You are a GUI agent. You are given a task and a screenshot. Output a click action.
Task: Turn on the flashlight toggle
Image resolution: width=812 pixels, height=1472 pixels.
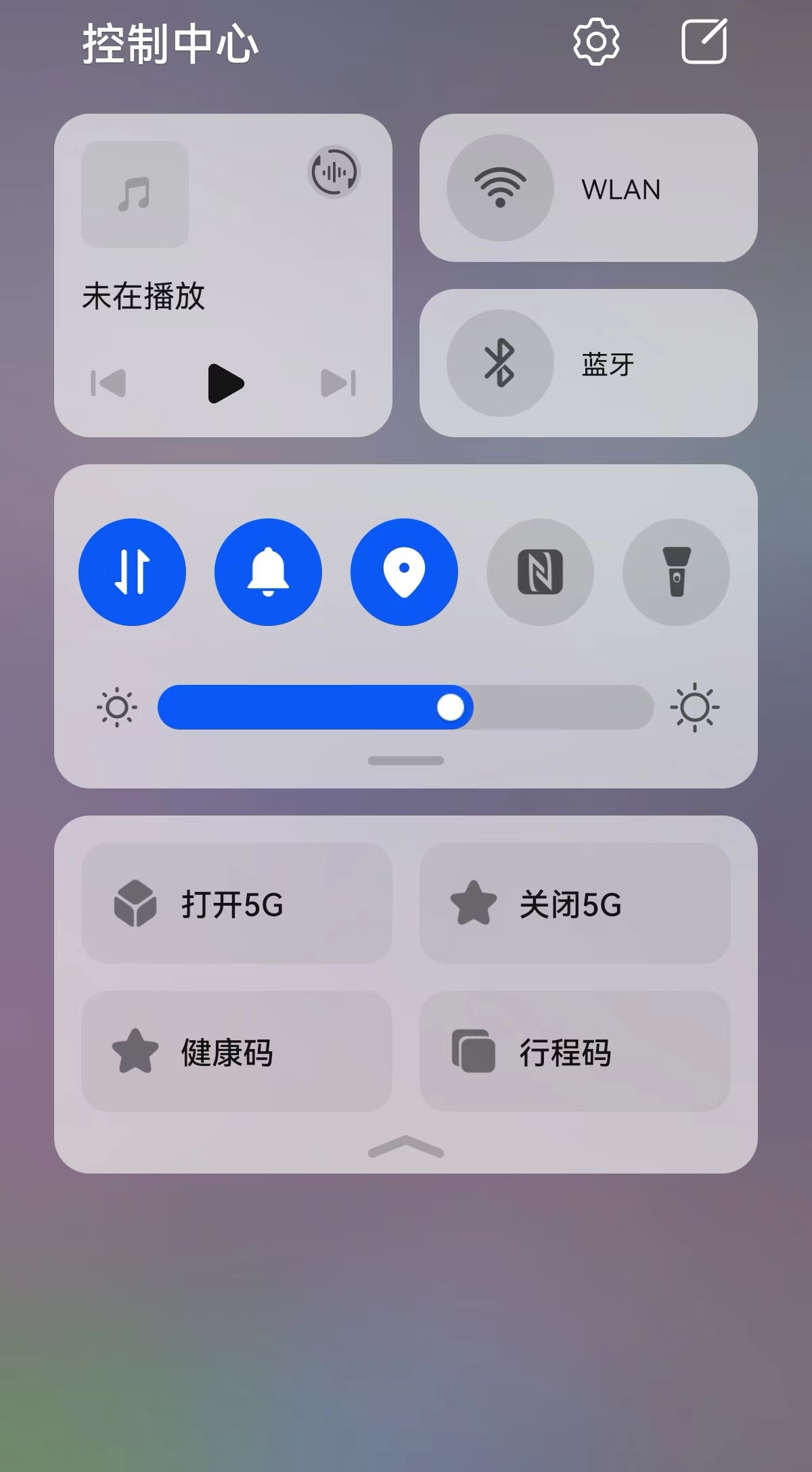676,572
